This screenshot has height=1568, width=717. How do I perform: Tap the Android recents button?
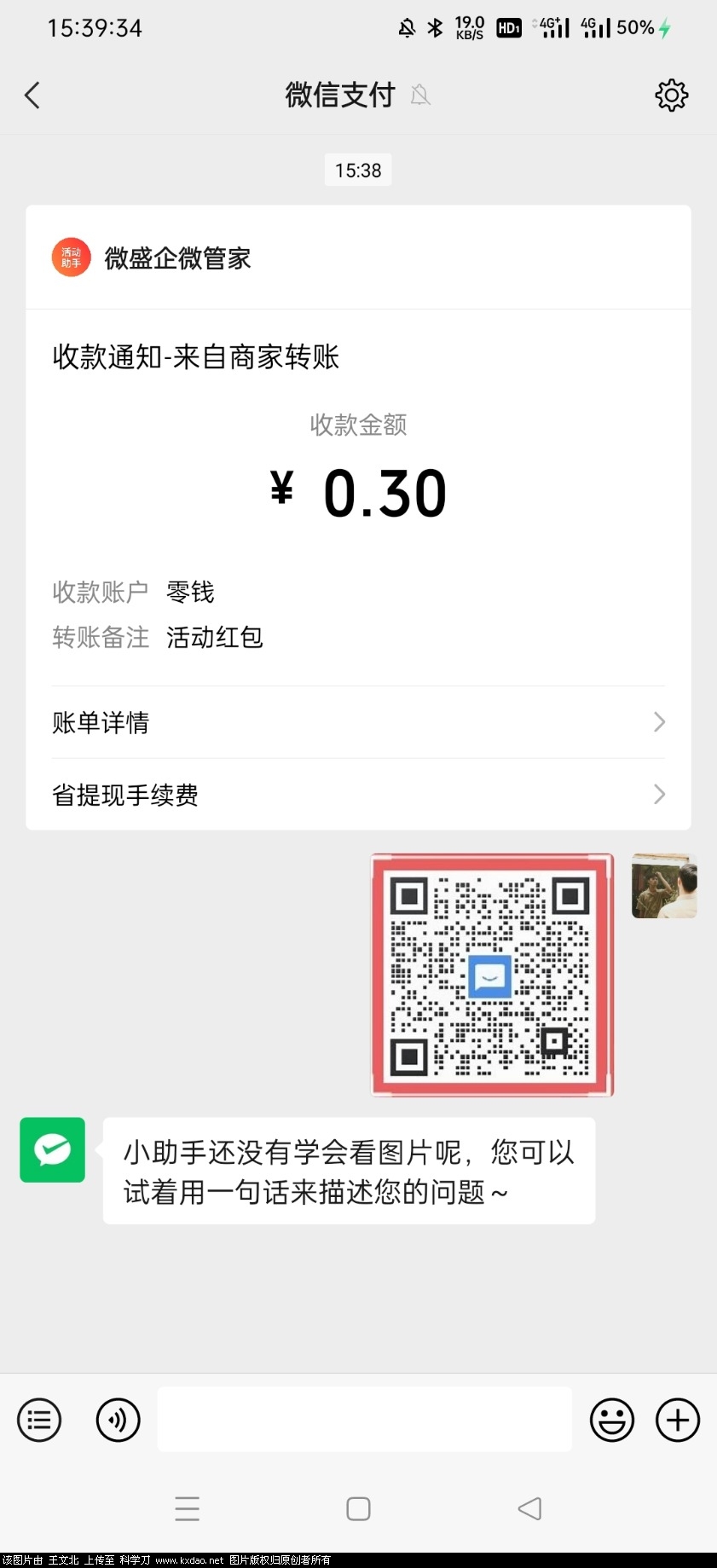pos(187,1508)
